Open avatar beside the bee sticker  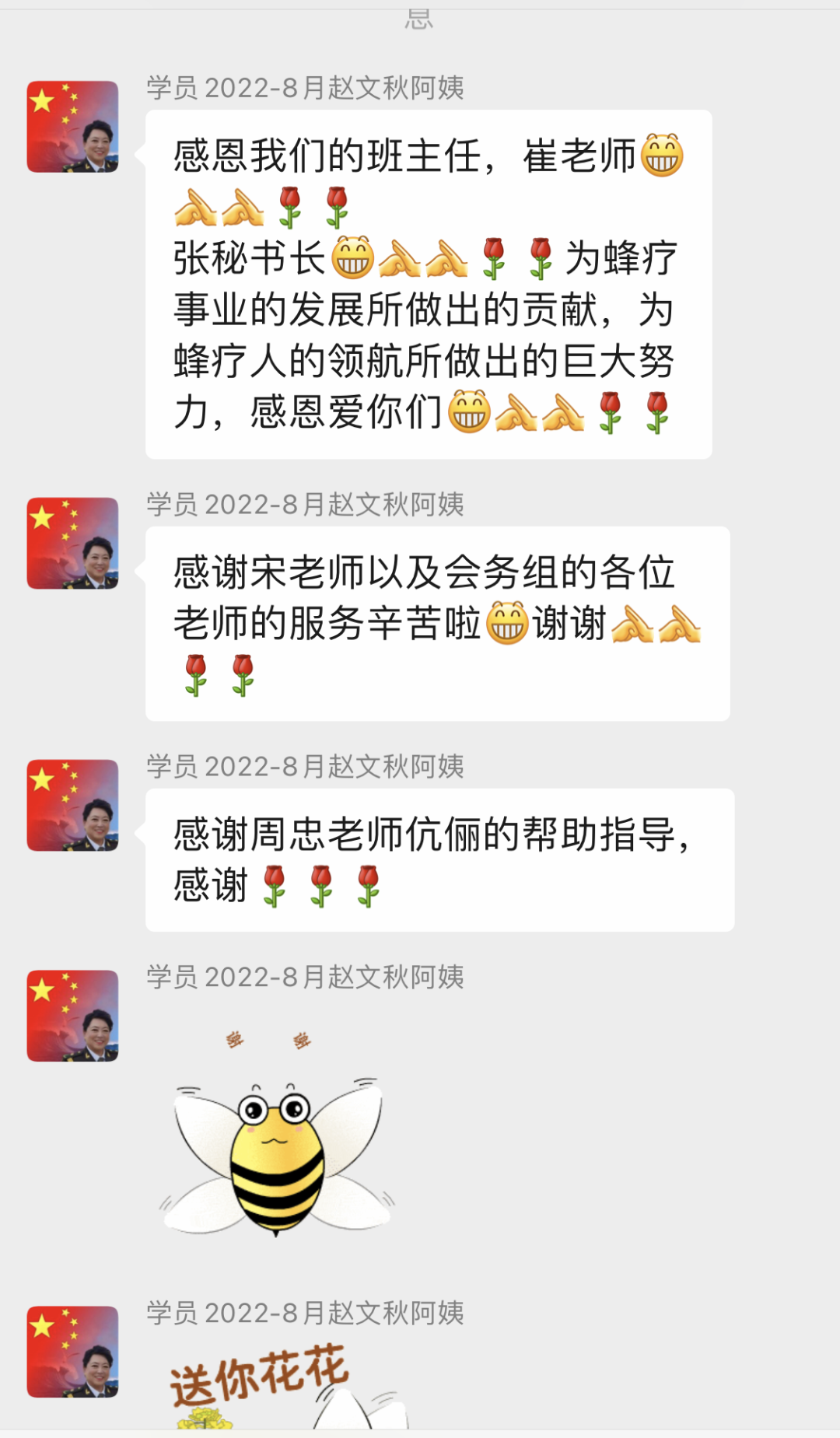pos(72,1015)
